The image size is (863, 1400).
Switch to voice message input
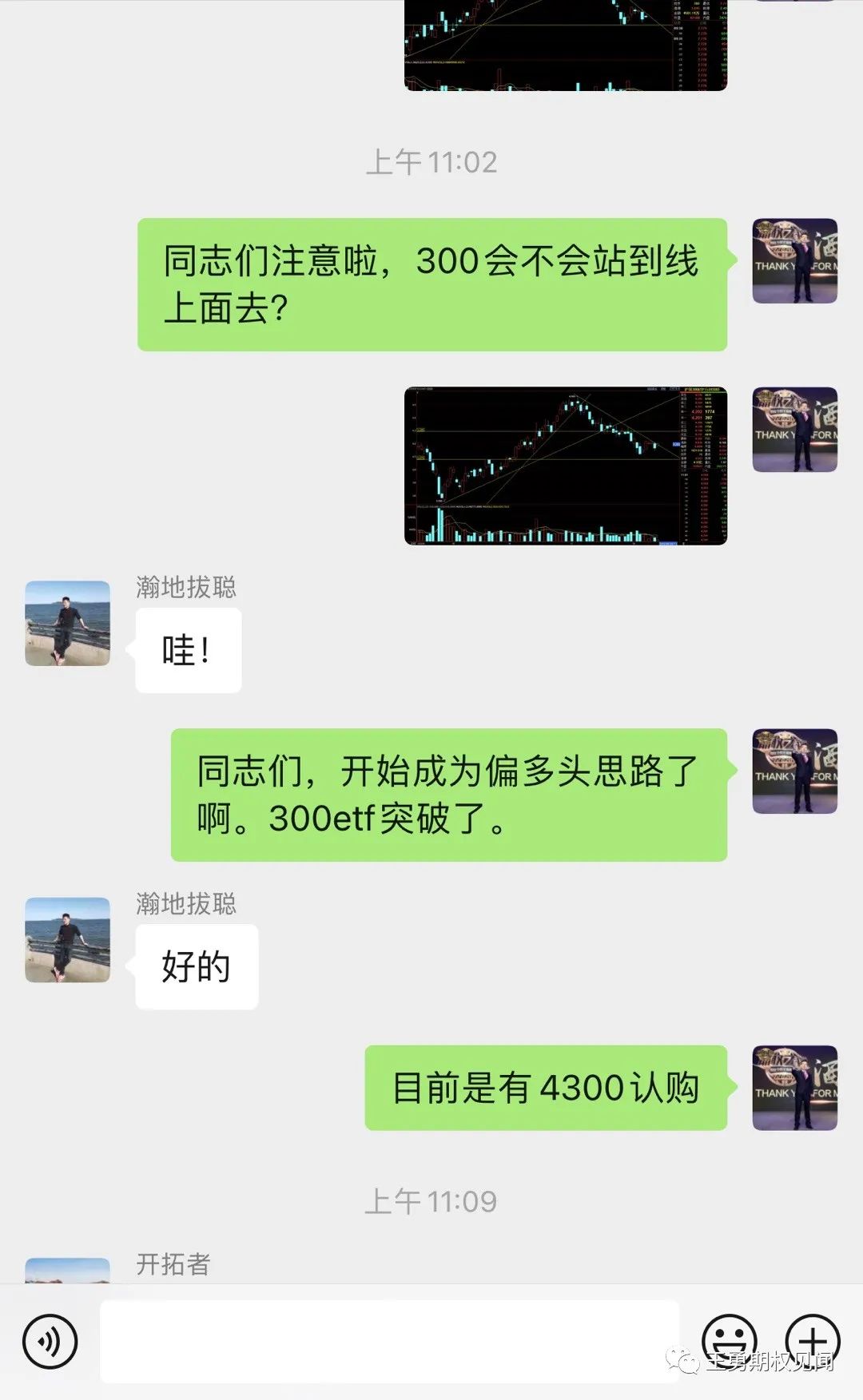coord(50,1342)
